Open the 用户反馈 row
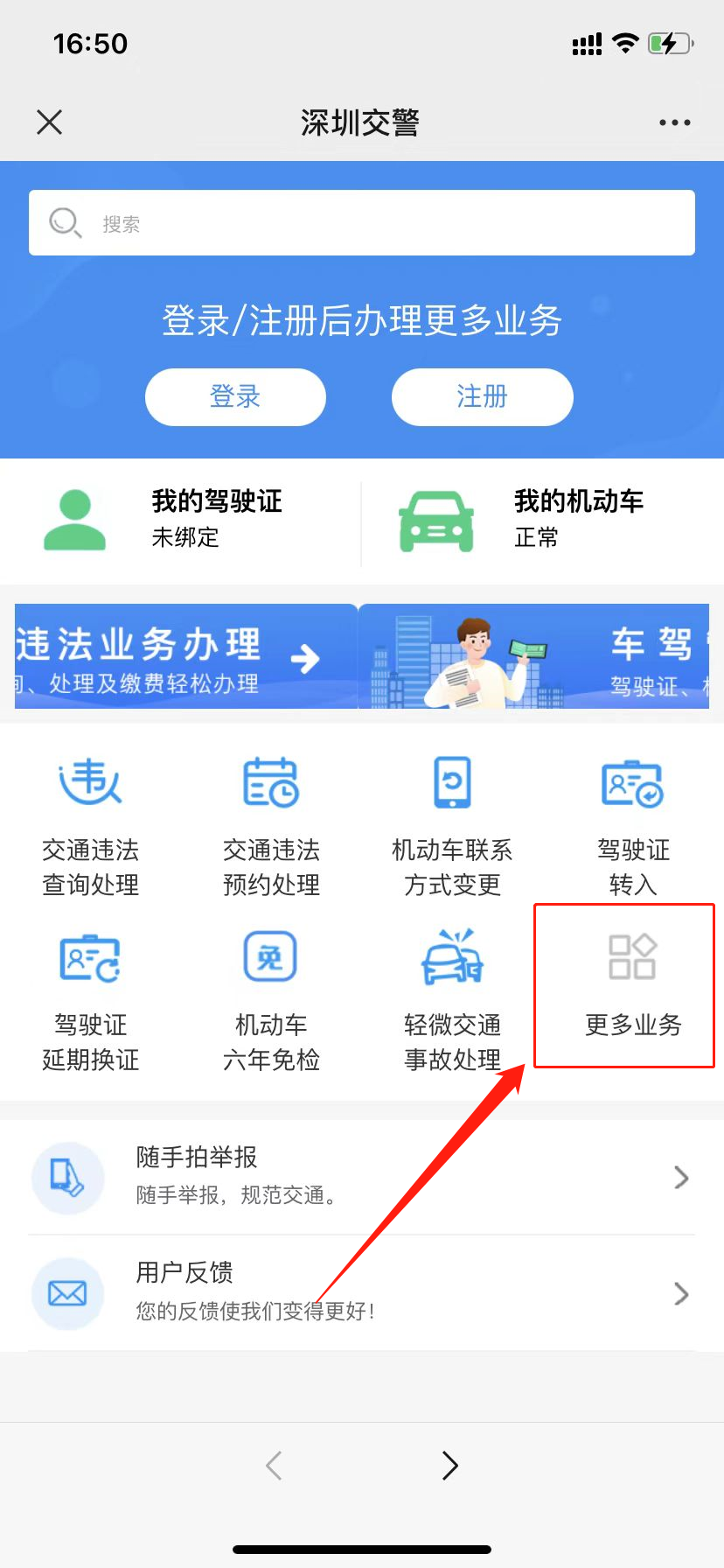This screenshot has width=724, height=1568. click(362, 1292)
